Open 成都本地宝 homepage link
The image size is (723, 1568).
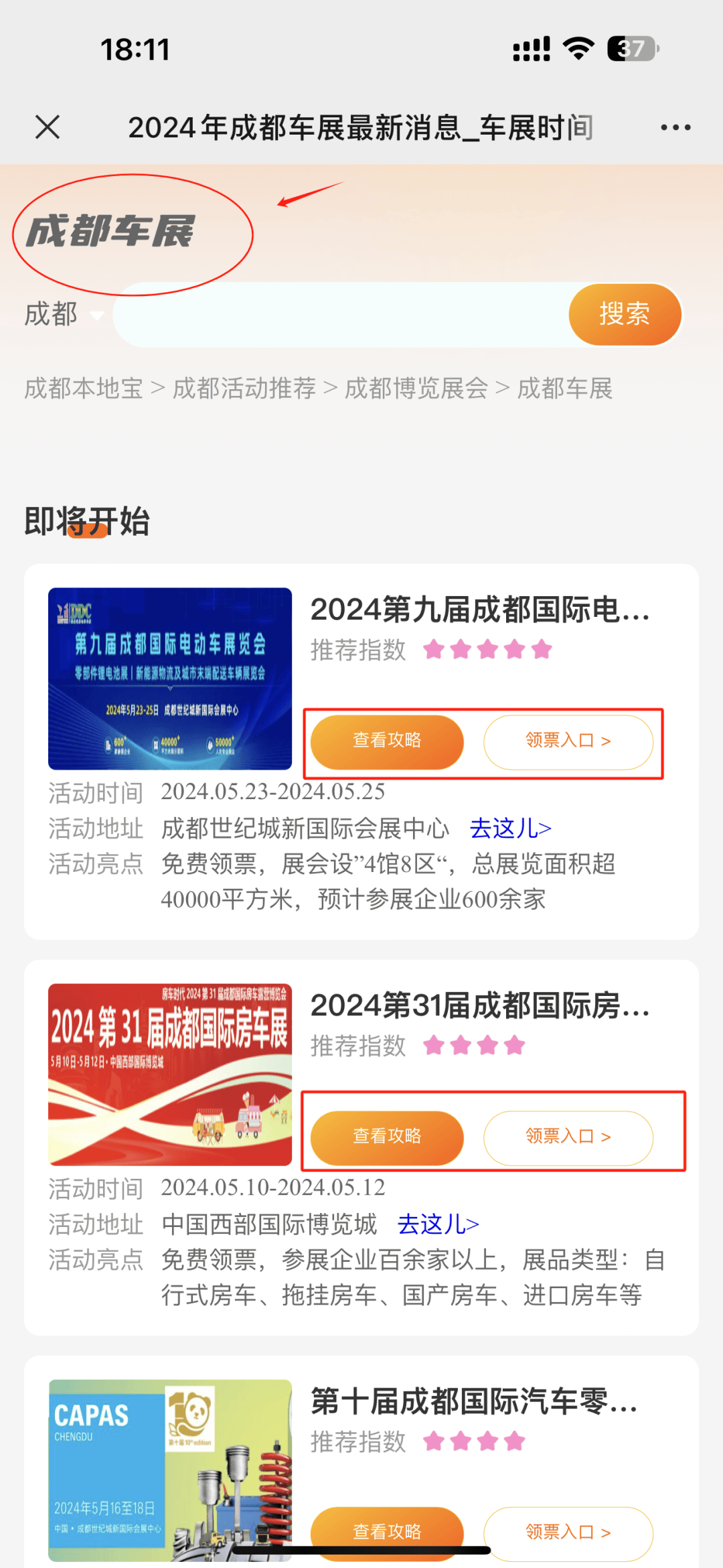coord(84,388)
